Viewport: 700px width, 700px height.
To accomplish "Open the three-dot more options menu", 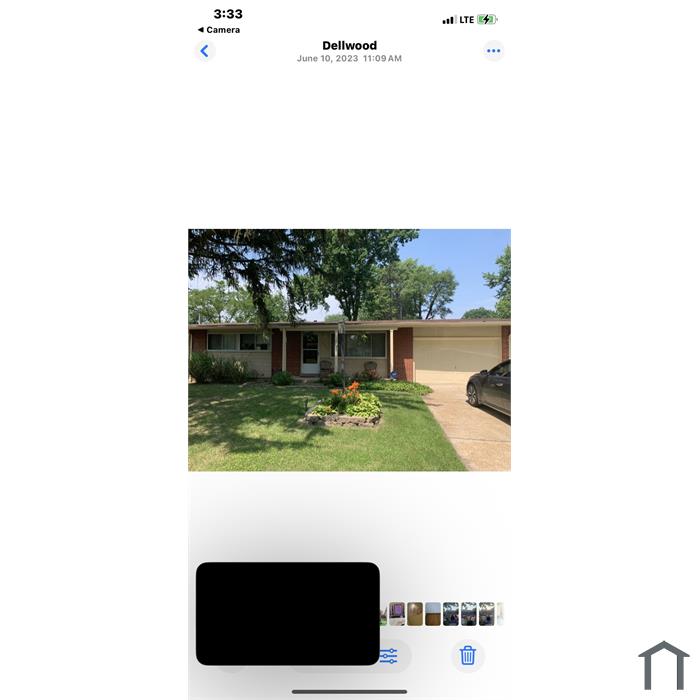I will pos(493,51).
